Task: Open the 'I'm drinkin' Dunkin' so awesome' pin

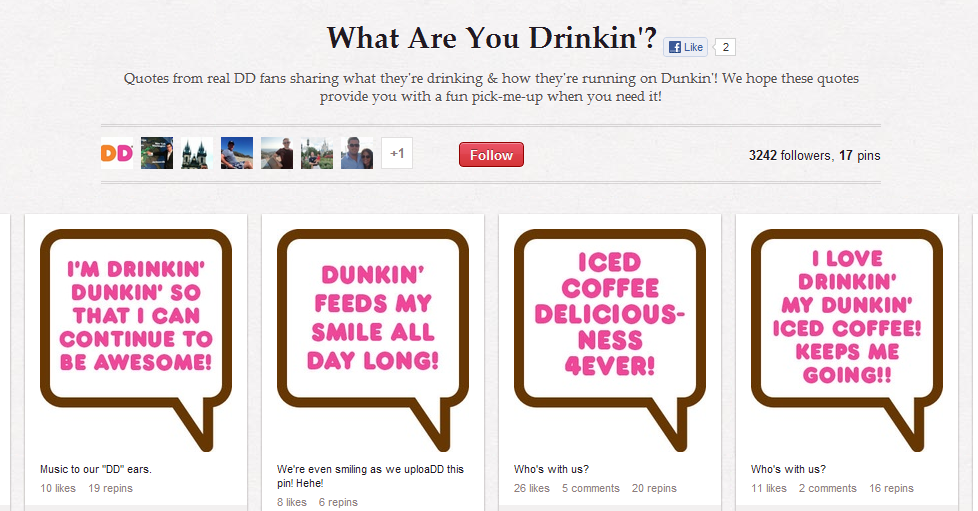Action: point(135,337)
